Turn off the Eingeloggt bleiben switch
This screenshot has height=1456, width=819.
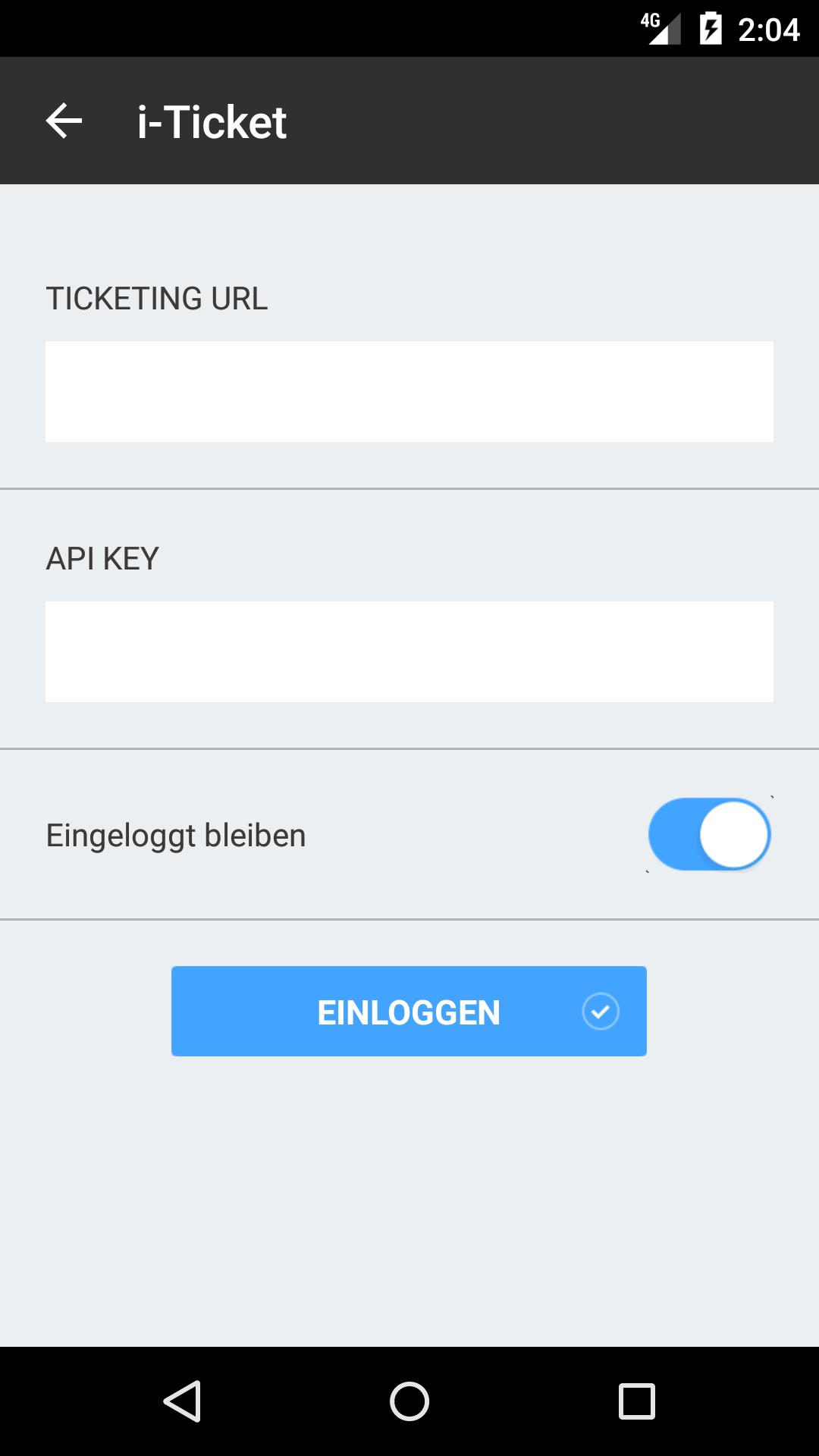coord(710,834)
